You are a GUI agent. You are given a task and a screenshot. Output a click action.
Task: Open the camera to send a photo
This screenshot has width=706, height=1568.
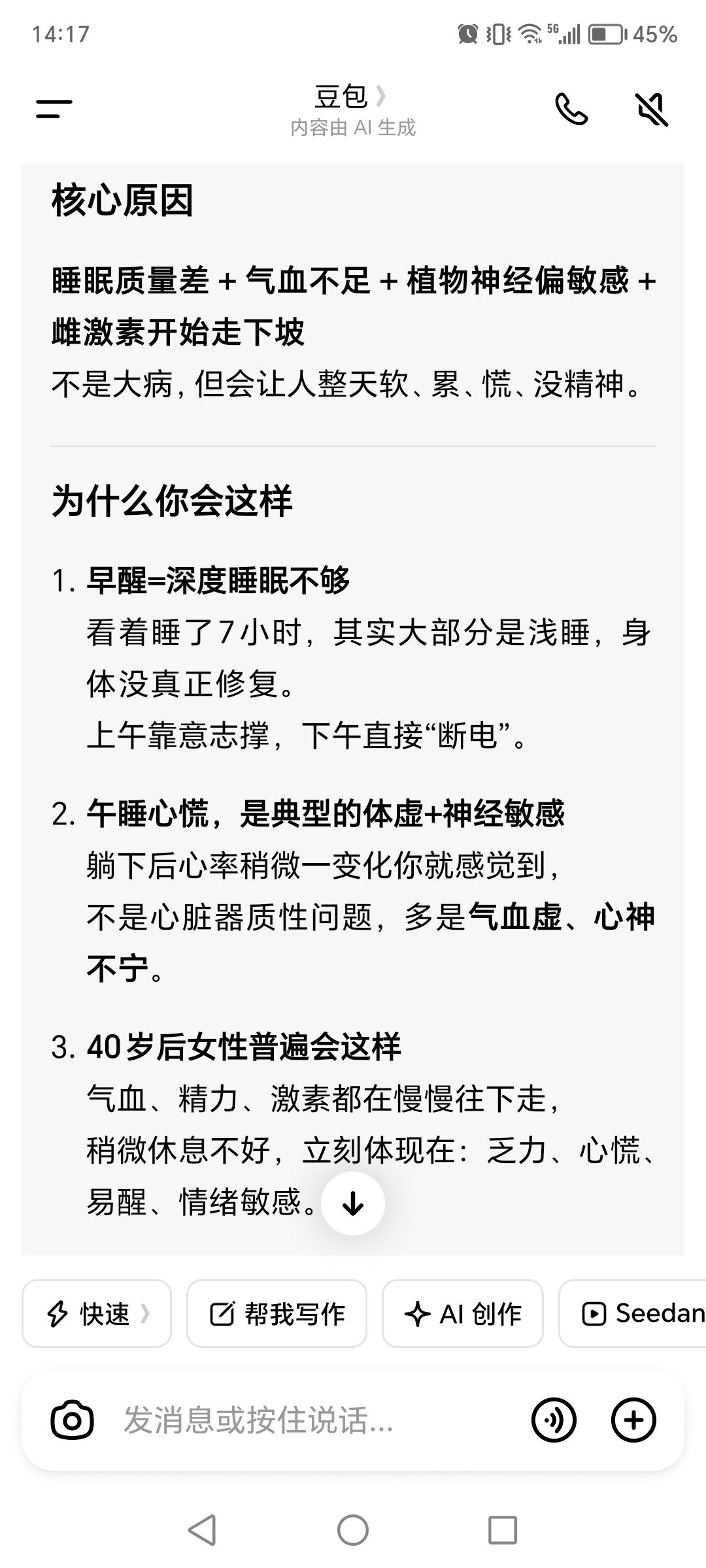point(72,1420)
